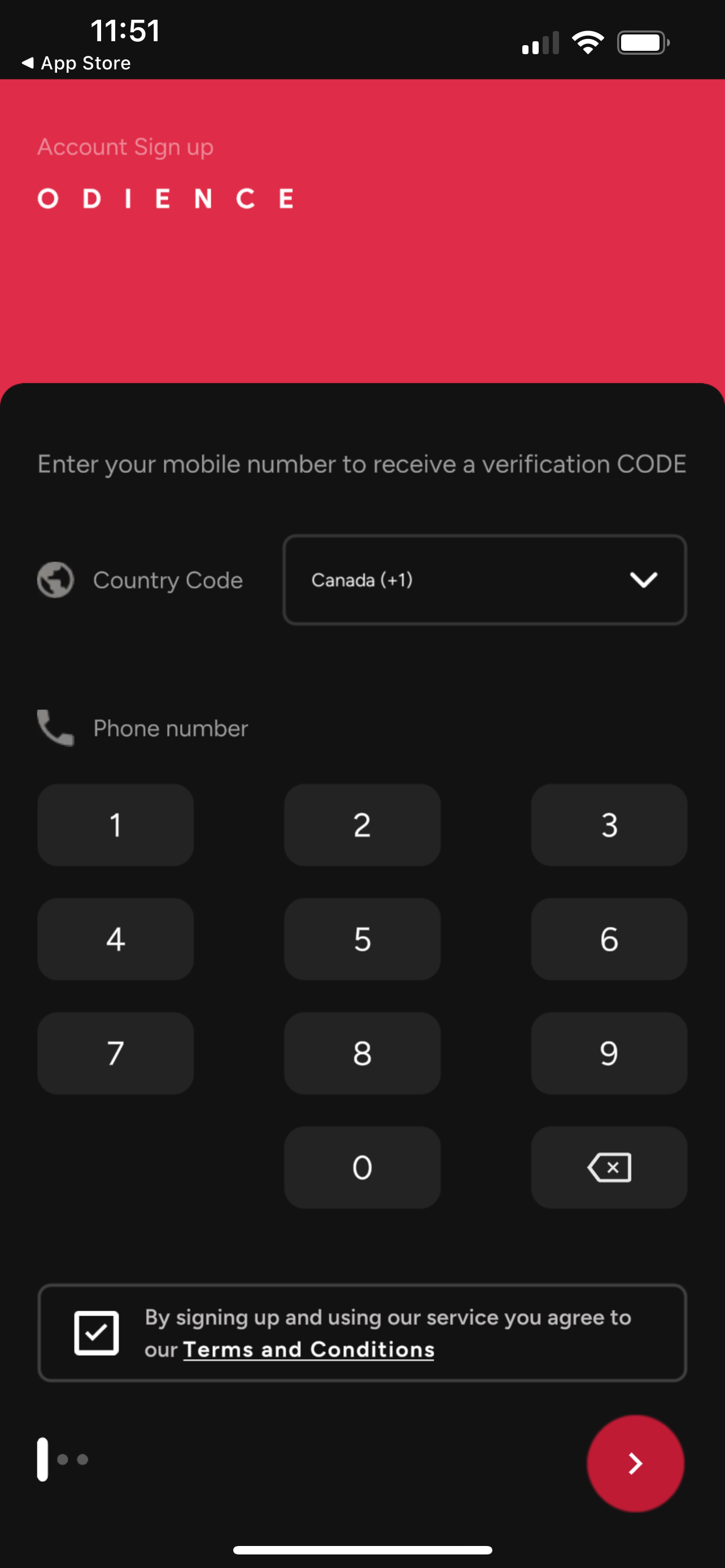Click the country code chevron arrow
The image size is (725, 1568).
pyautogui.click(x=645, y=580)
